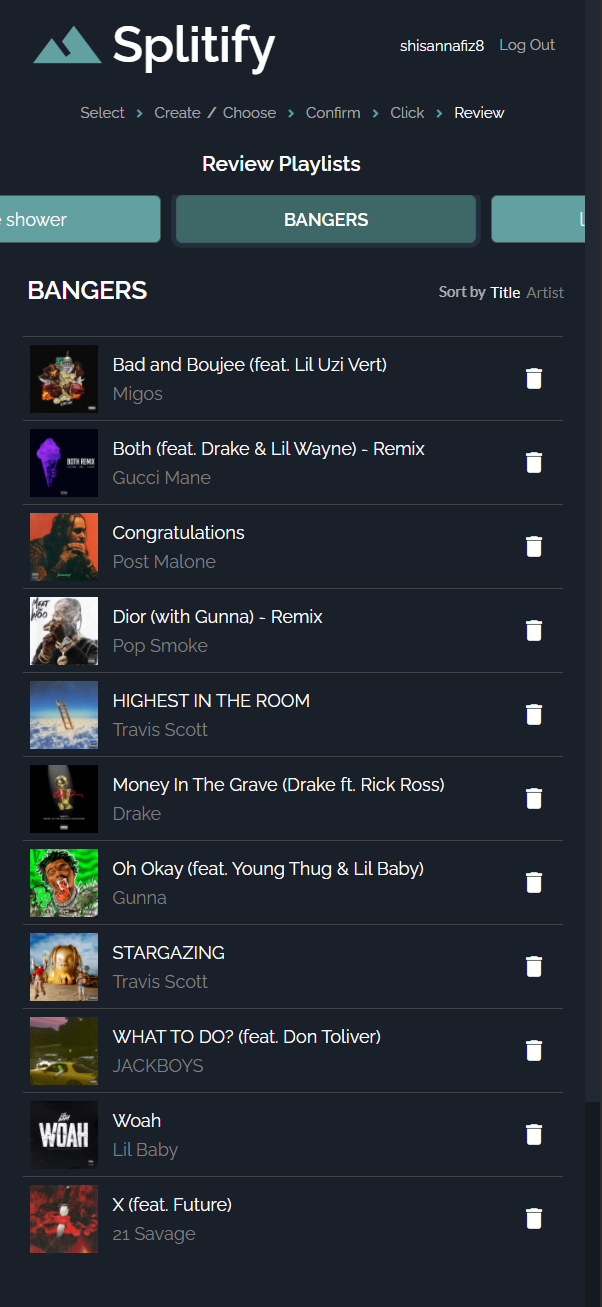This screenshot has width=602, height=1307.
Task: Select the BANGERS playlist tab
Action: [326, 219]
